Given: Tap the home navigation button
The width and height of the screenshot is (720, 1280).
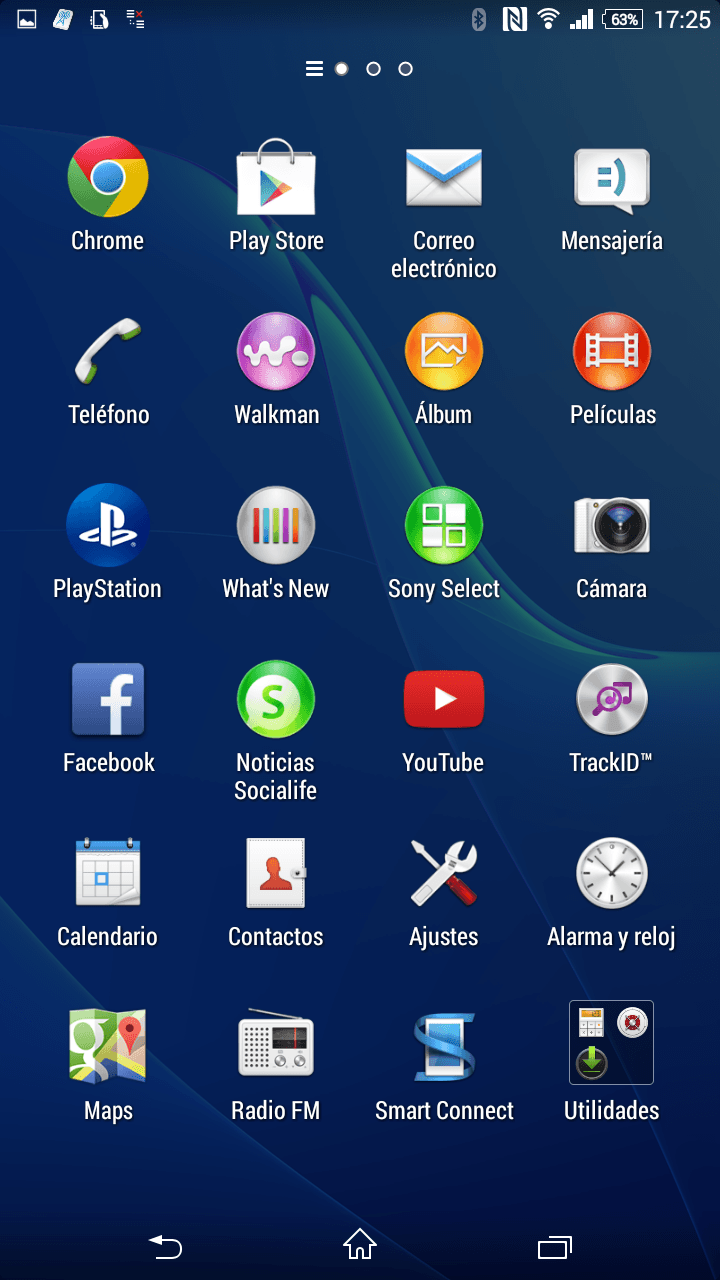Looking at the screenshot, I should [360, 1246].
